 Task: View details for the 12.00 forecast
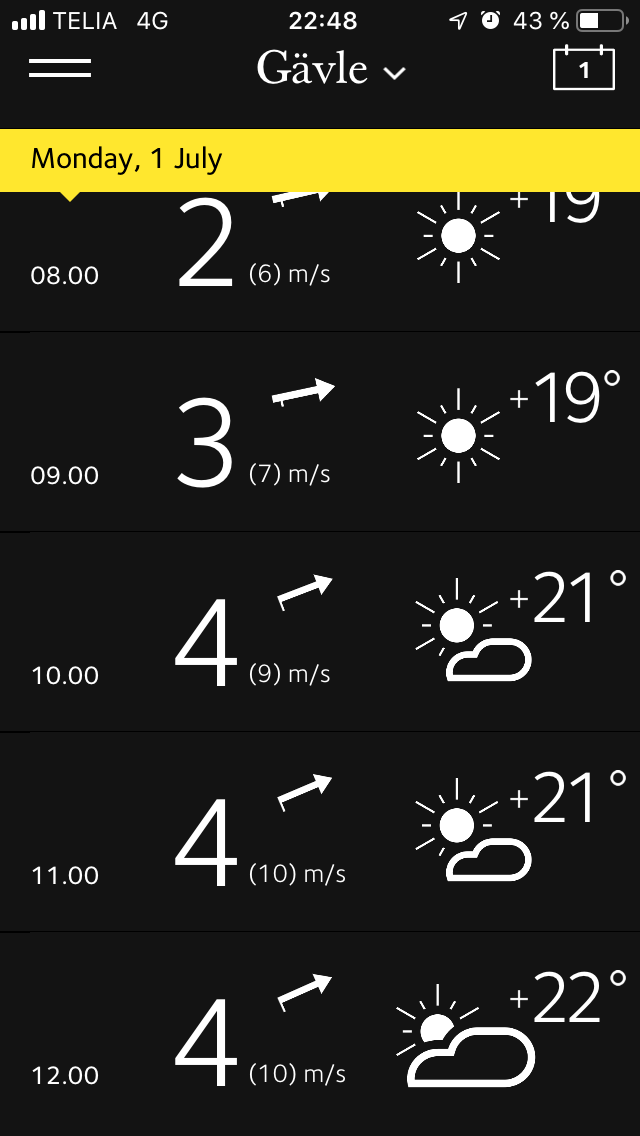(320, 1032)
